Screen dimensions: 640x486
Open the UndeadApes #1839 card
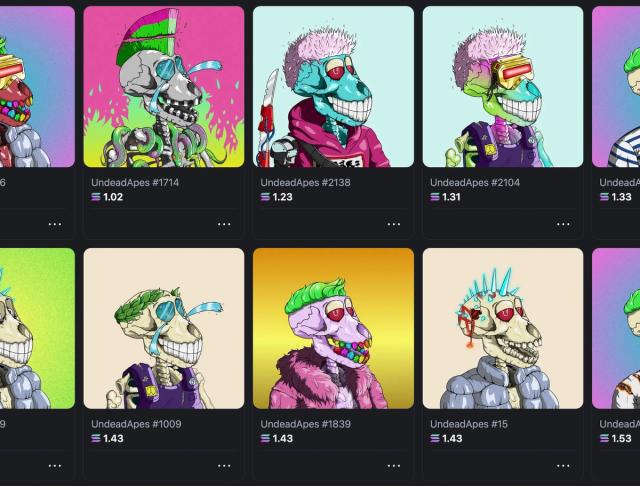point(333,329)
